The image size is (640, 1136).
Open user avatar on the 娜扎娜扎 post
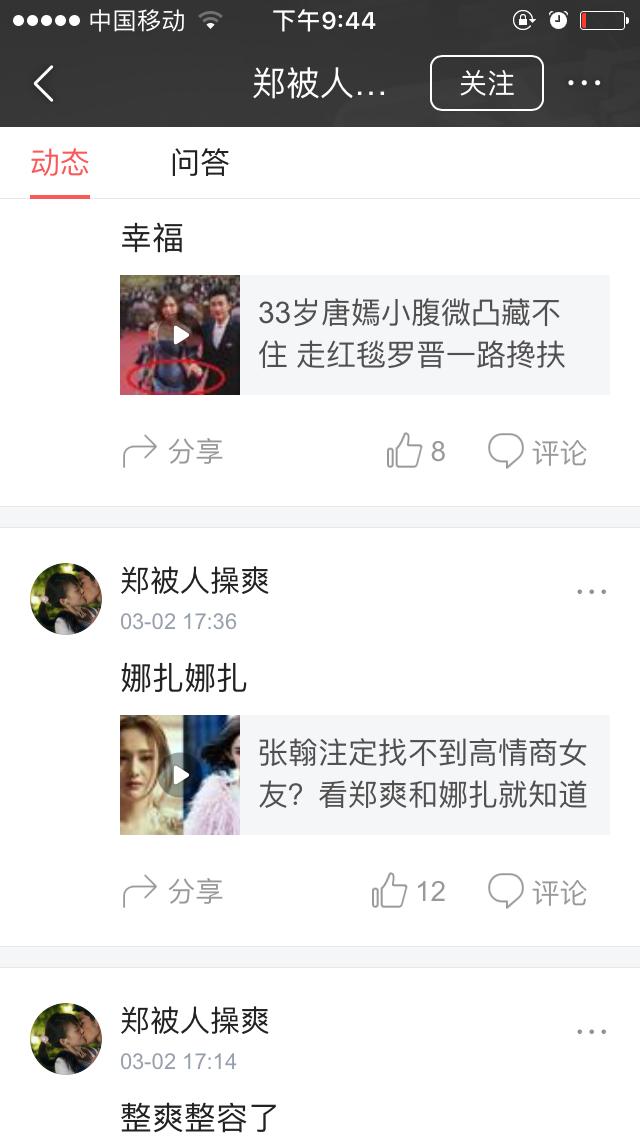pyautogui.click(x=66, y=599)
